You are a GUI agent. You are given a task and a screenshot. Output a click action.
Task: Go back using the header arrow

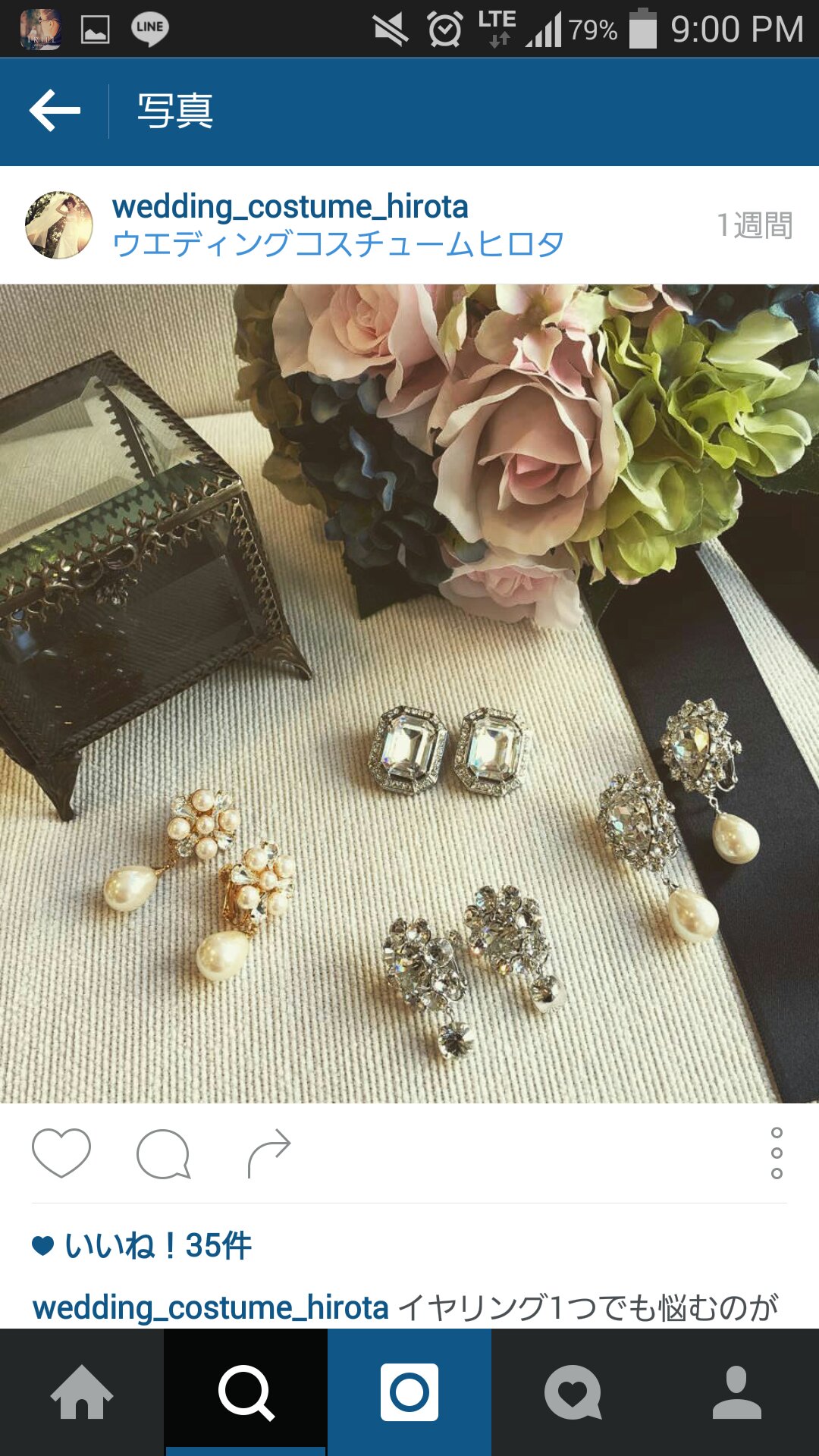tap(55, 111)
